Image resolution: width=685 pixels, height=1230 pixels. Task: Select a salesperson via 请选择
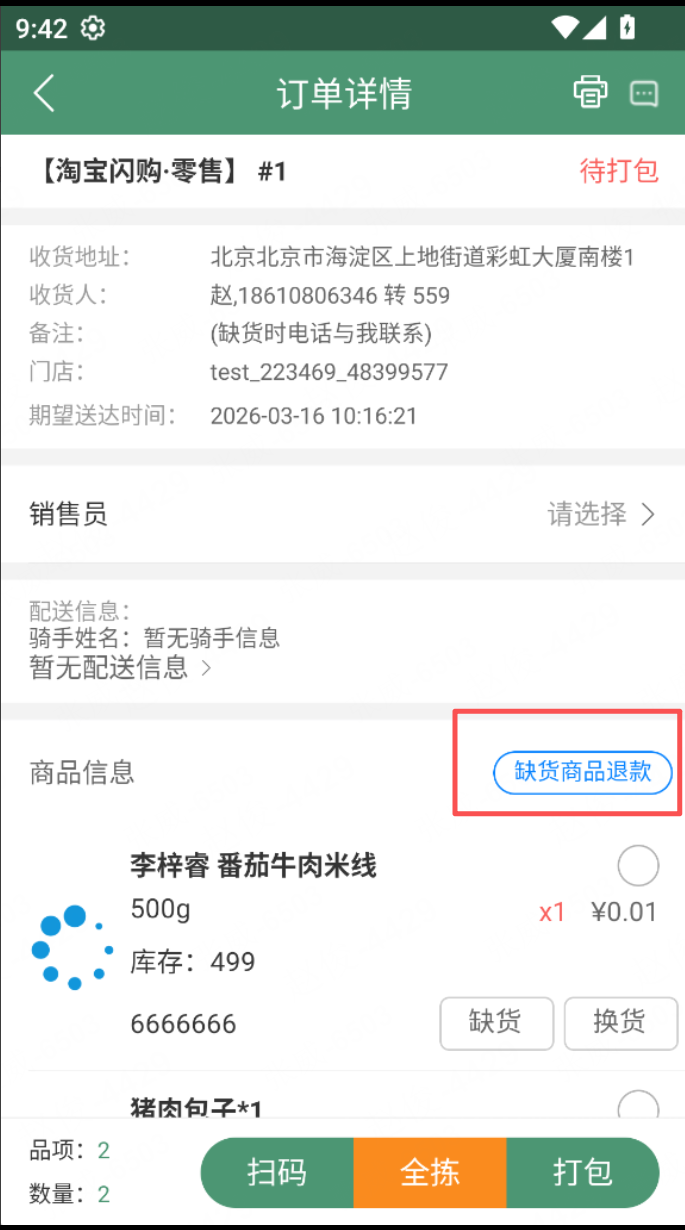[x=601, y=515]
